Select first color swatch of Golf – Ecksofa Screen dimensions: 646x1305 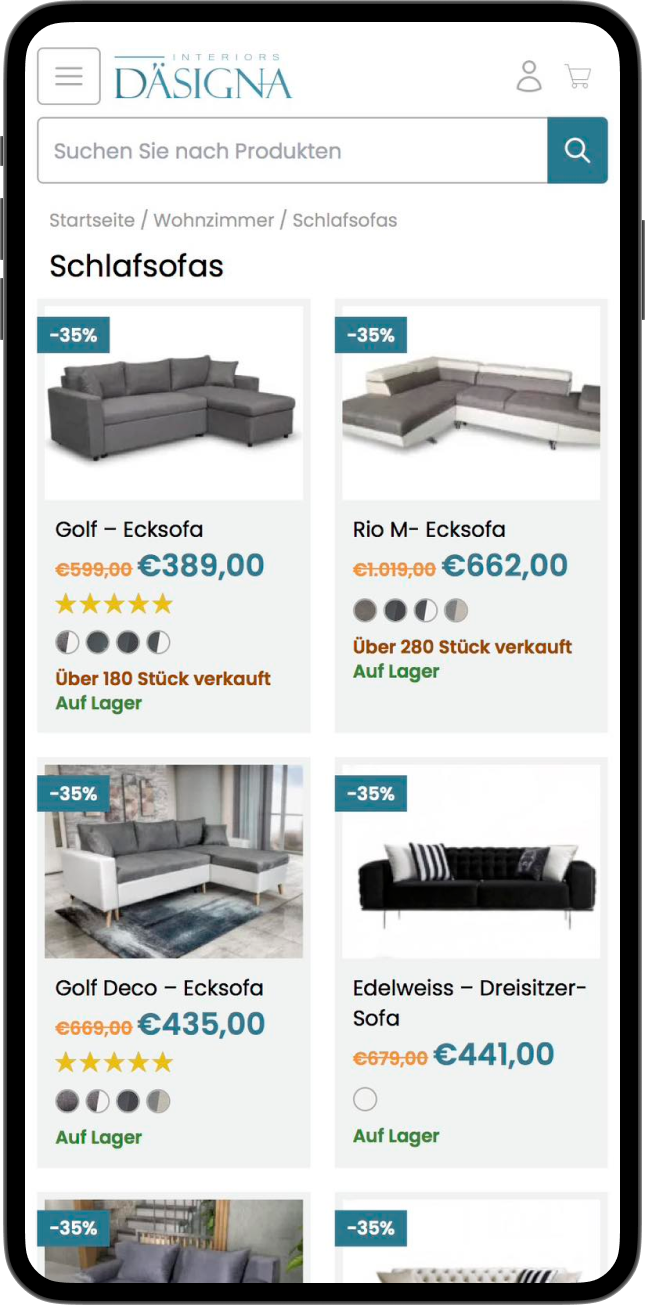pyautogui.click(x=67, y=642)
